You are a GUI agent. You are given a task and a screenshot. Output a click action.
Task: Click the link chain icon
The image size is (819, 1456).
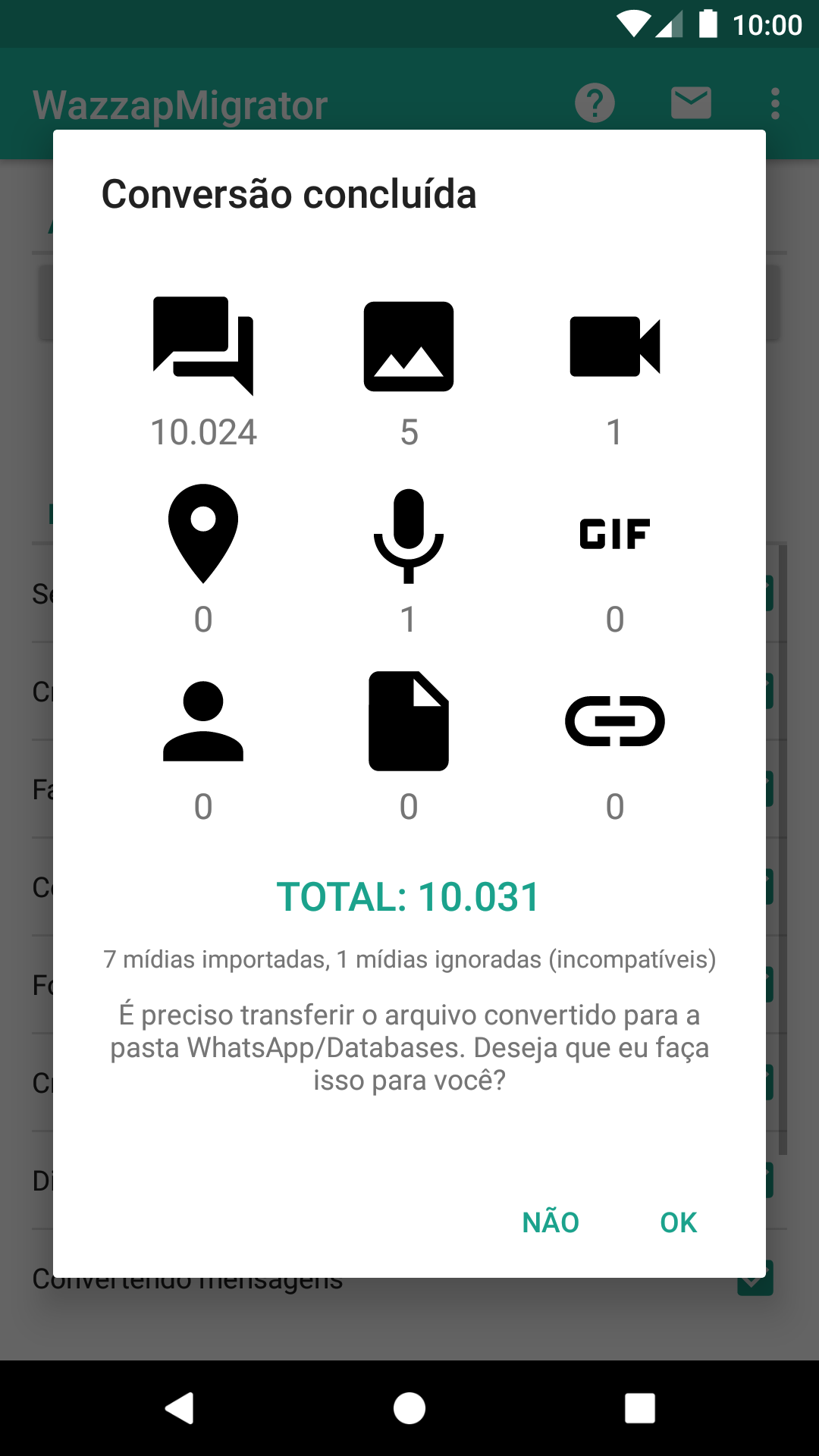coord(615,720)
